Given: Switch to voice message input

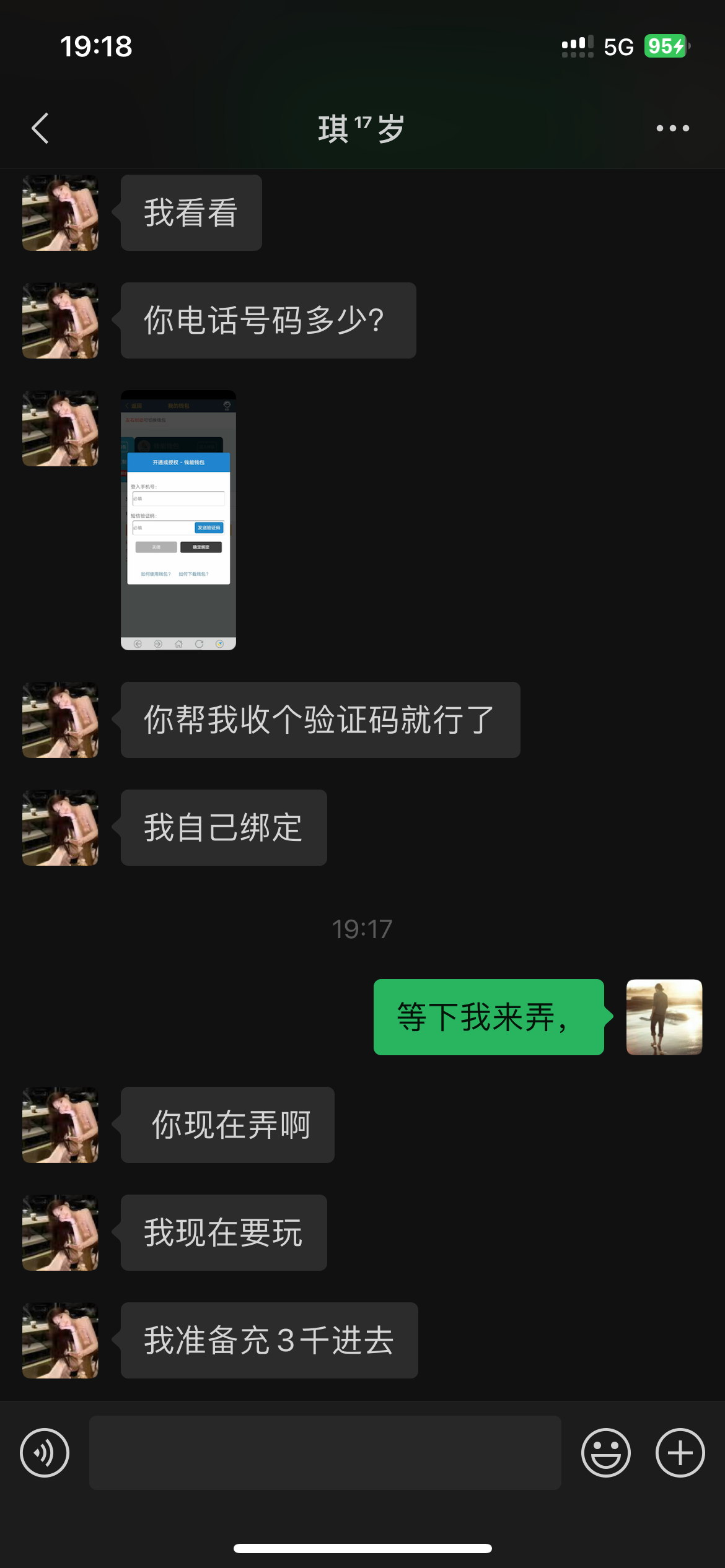Looking at the screenshot, I should point(45,1453).
